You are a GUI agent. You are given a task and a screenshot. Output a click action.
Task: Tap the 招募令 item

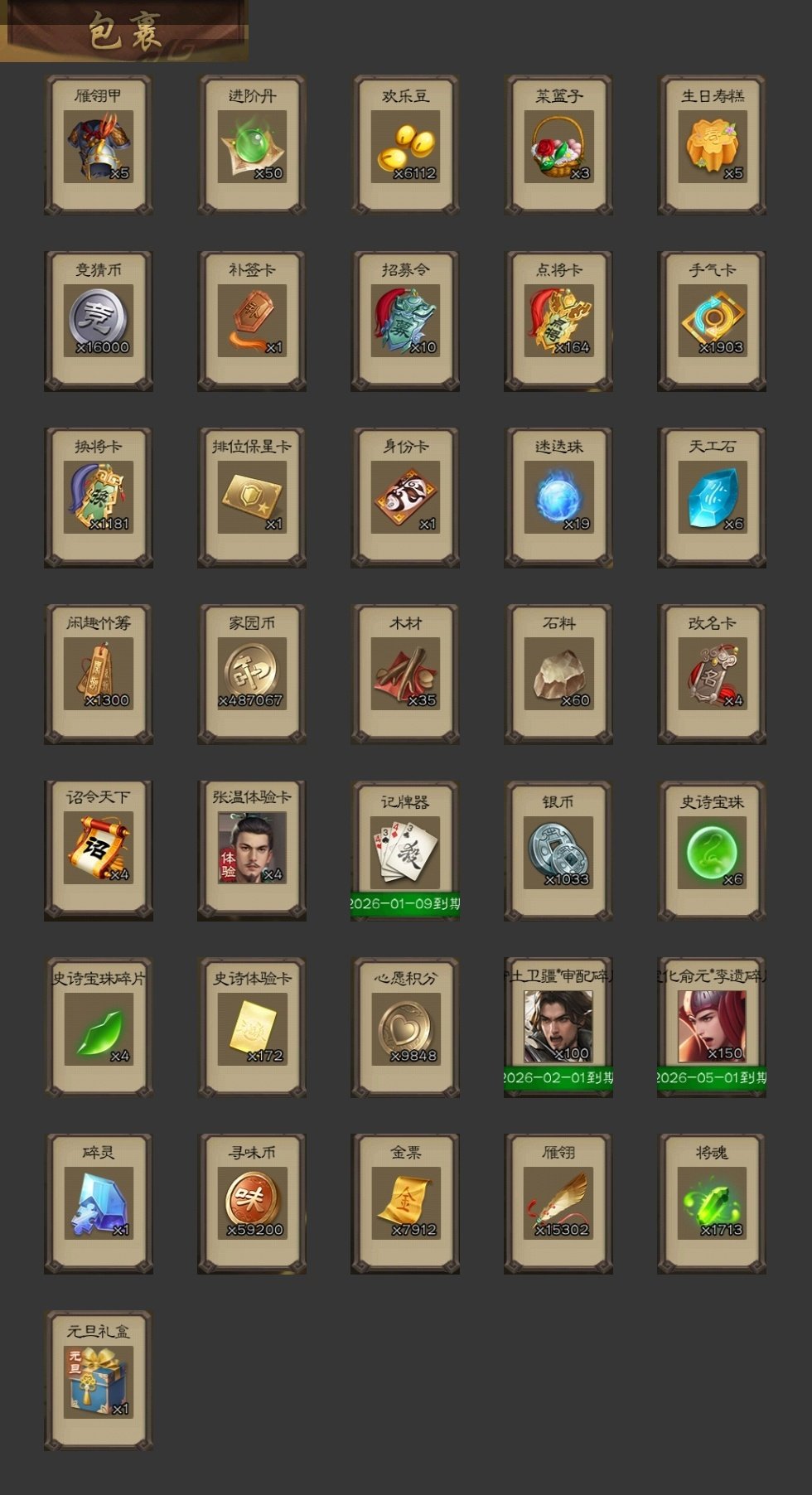(x=405, y=322)
